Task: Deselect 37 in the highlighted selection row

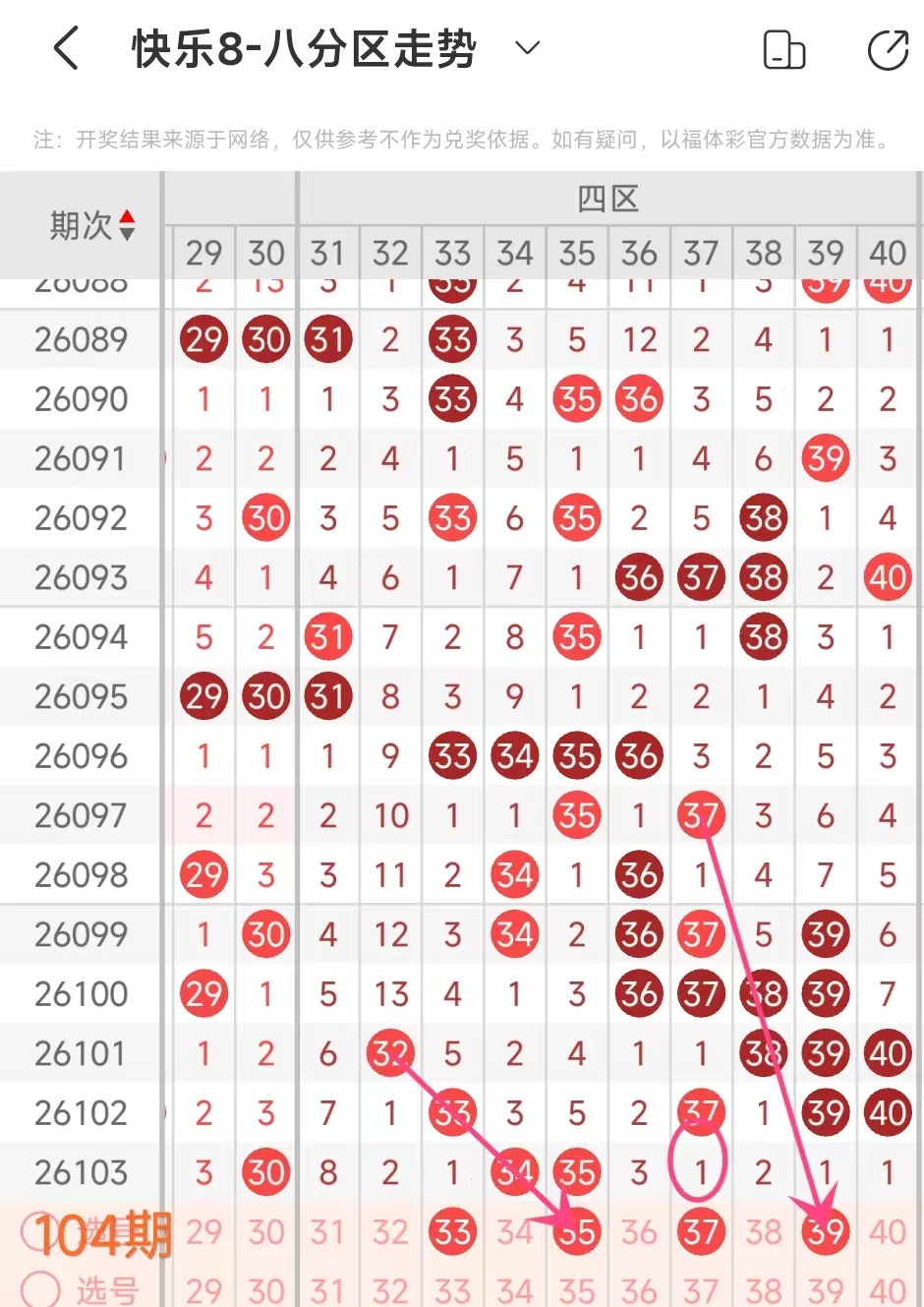Action: [701, 1231]
